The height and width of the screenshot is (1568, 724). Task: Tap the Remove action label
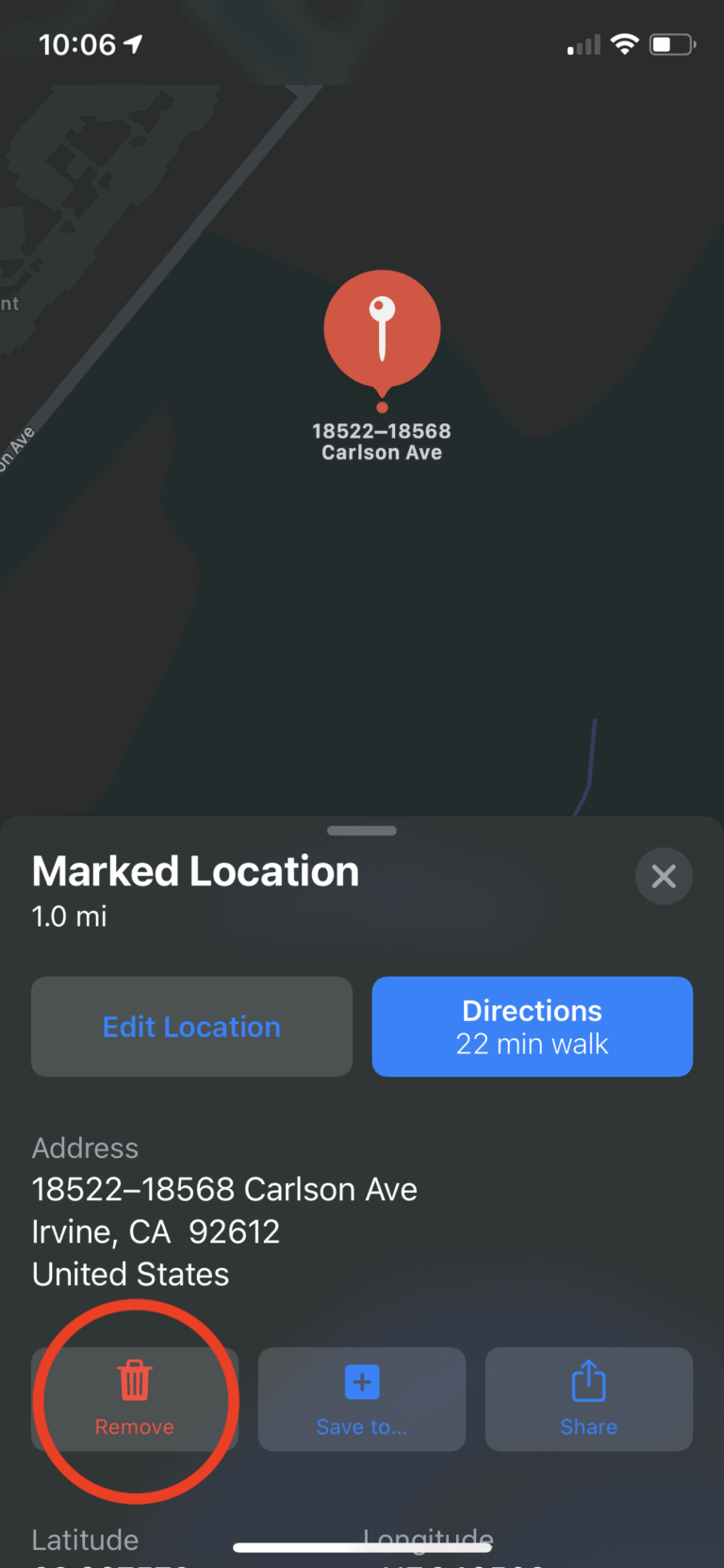(x=134, y=1426)
